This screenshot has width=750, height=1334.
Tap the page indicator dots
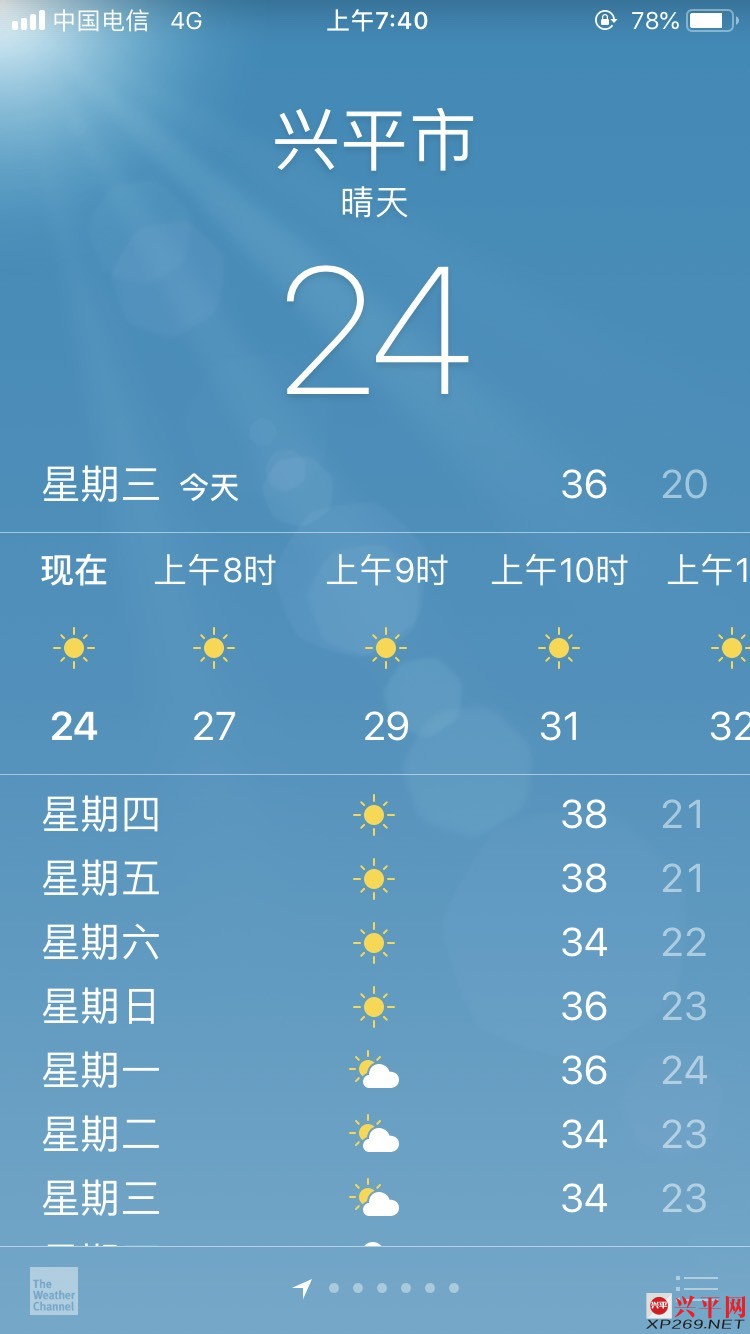[393, 1288]
